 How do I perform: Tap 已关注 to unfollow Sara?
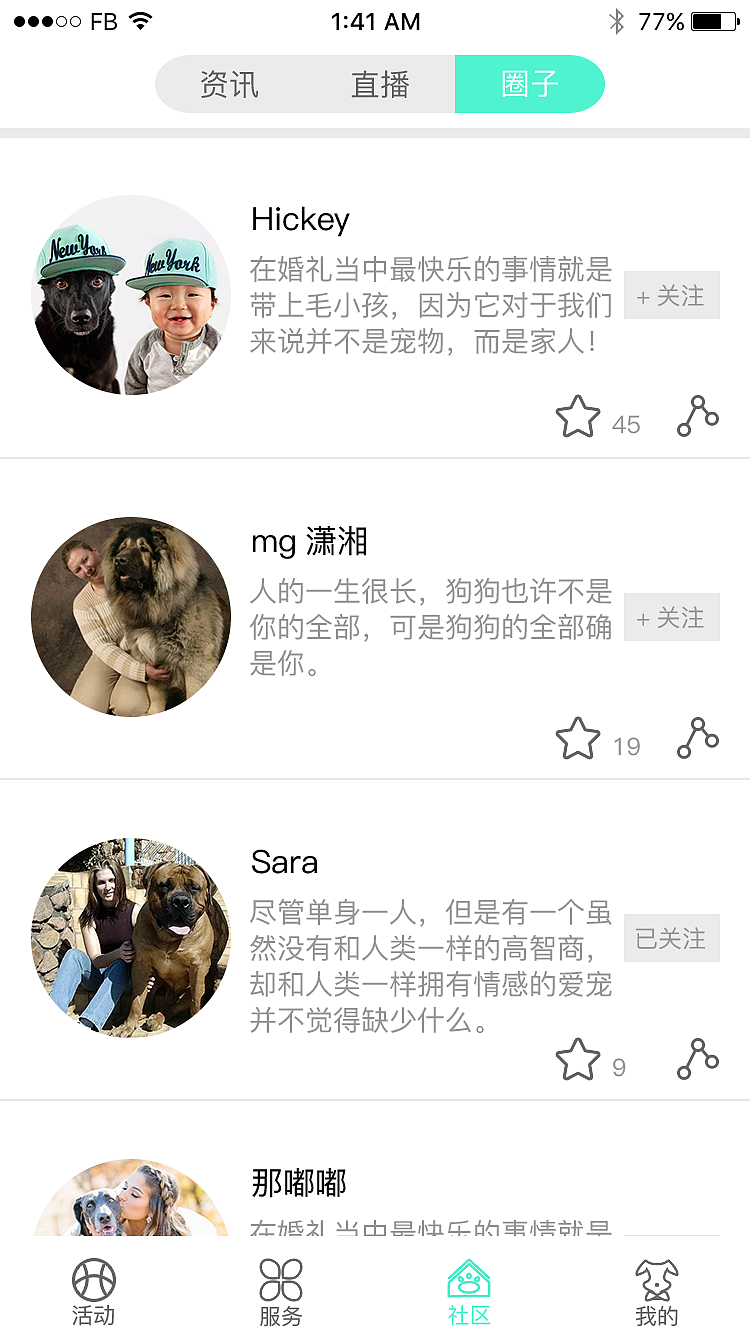tap(671, 939)
